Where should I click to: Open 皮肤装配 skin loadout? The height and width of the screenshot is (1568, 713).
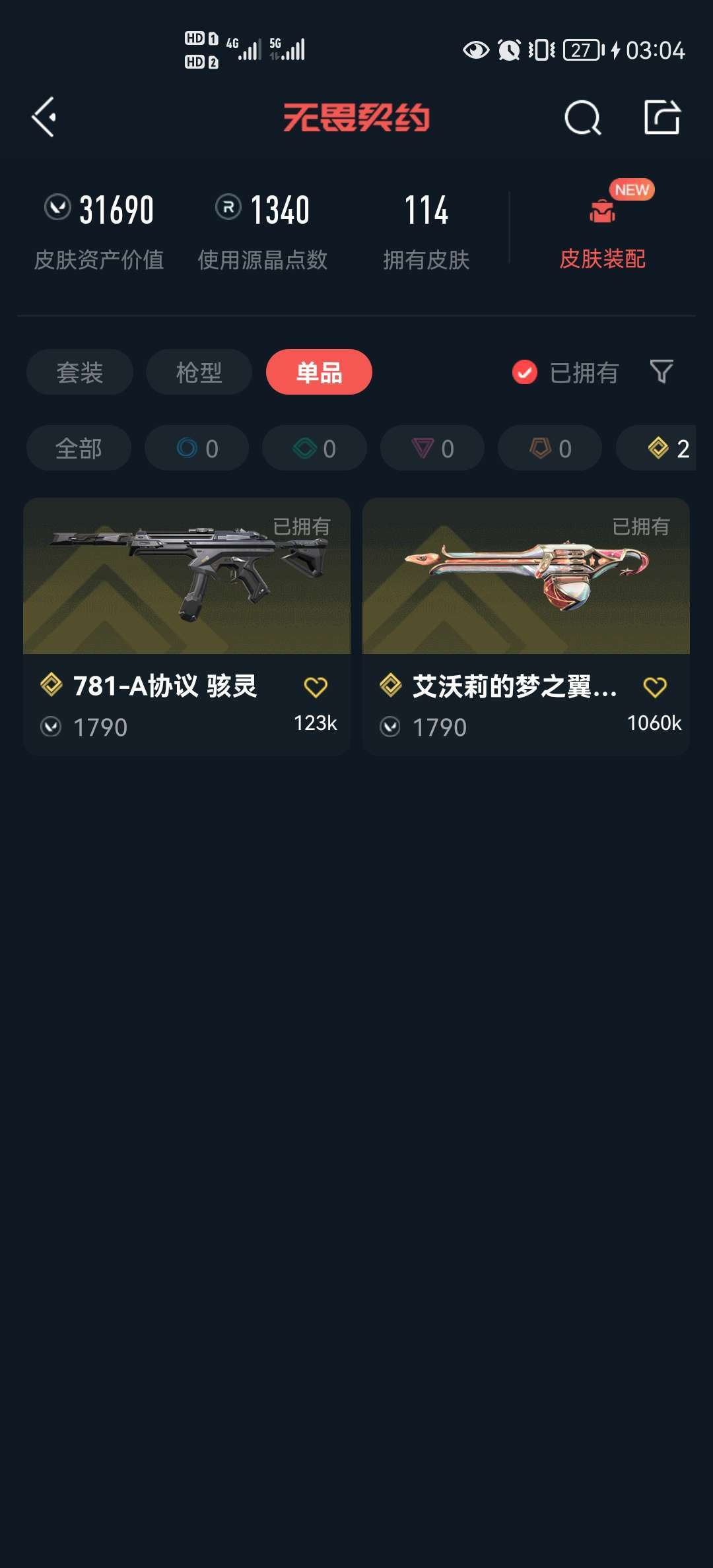tap(602, 231)
